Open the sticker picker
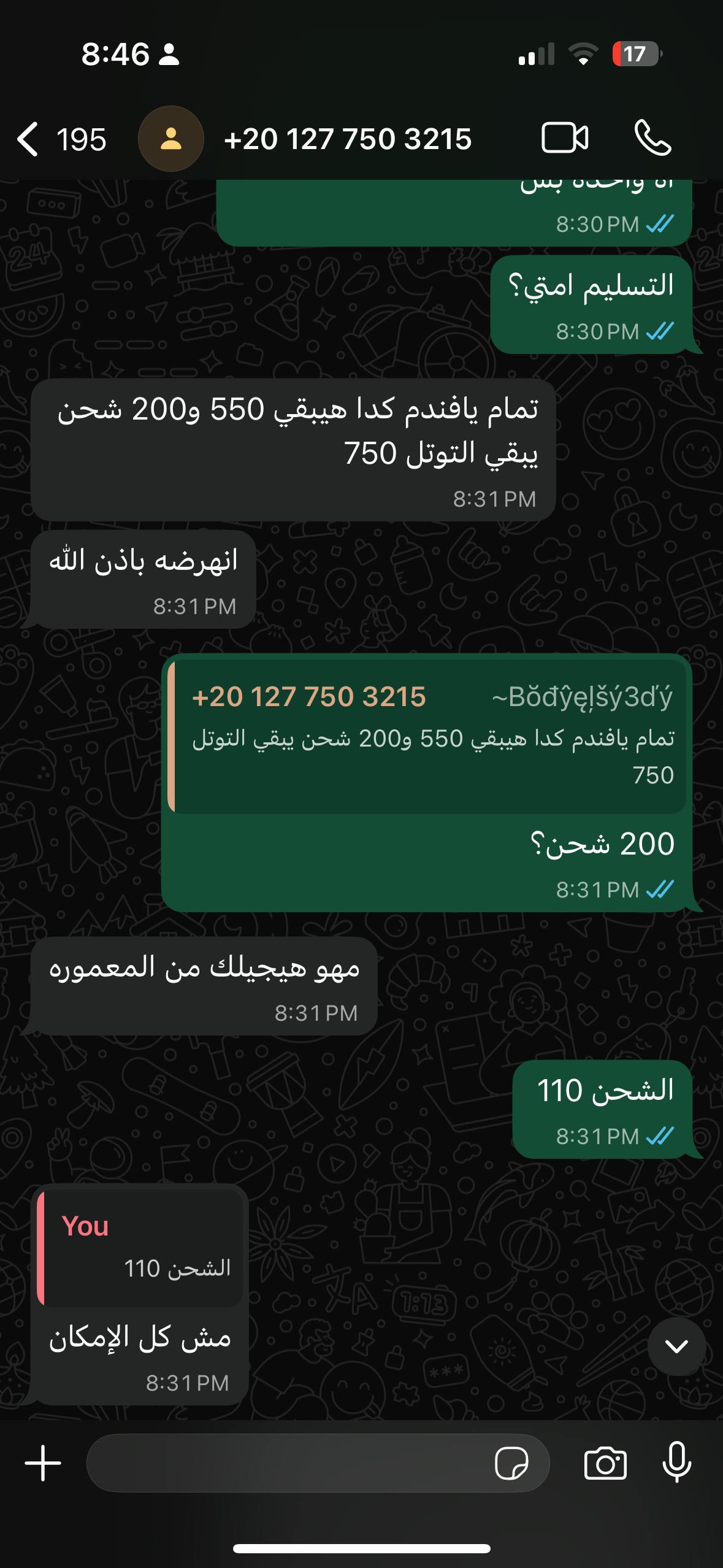The width and height of the screenshot is (723, 1568). tap(511, 1464)
